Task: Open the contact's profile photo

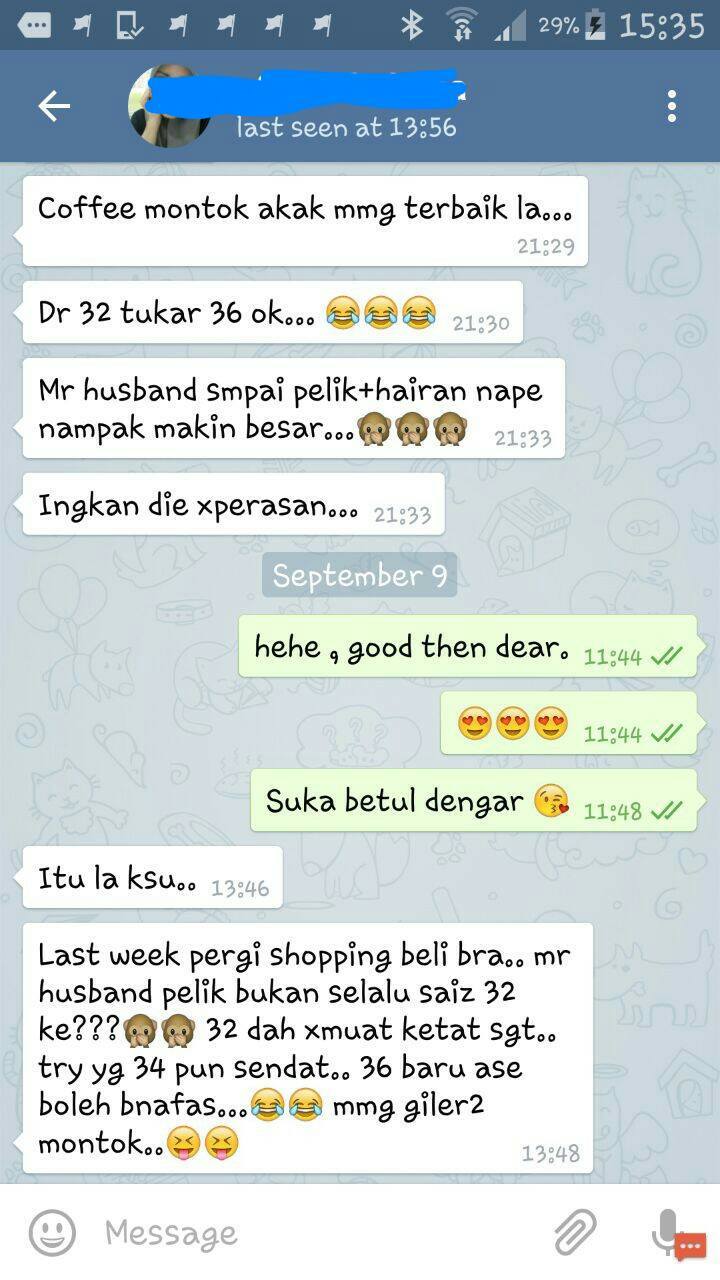Action: [168, 107]
